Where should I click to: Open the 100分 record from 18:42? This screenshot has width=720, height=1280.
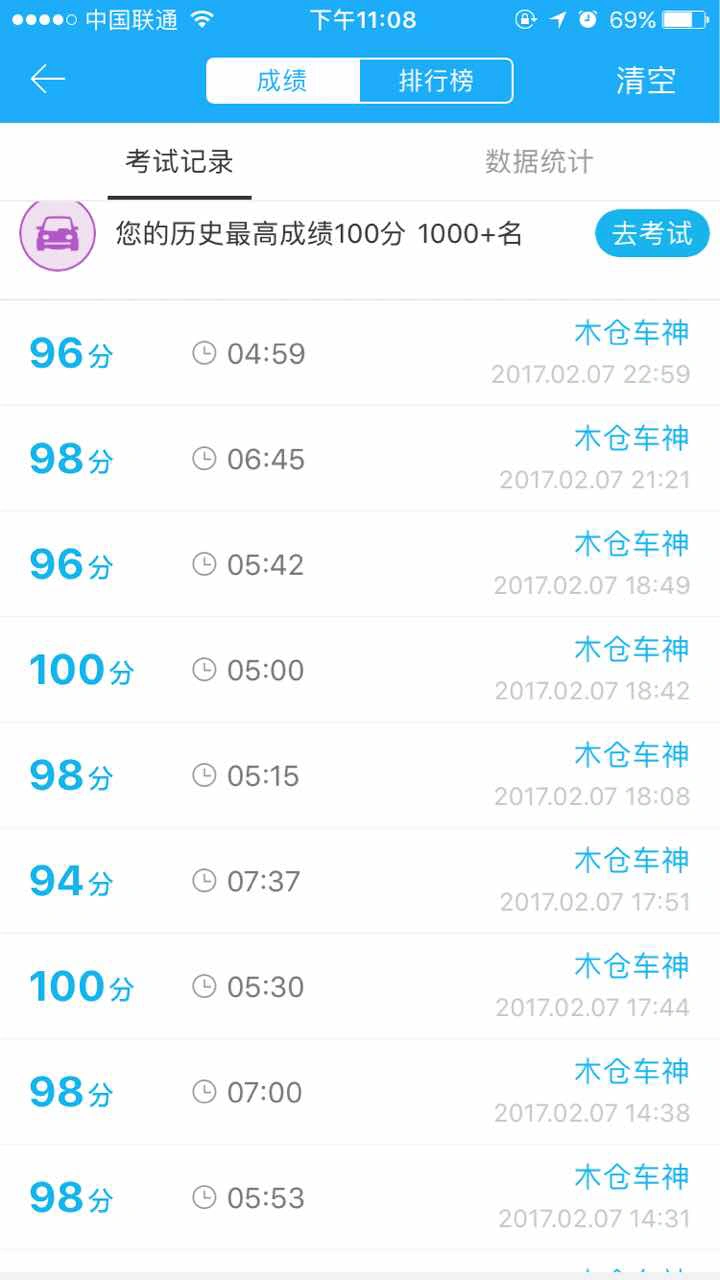pos(360,670)
